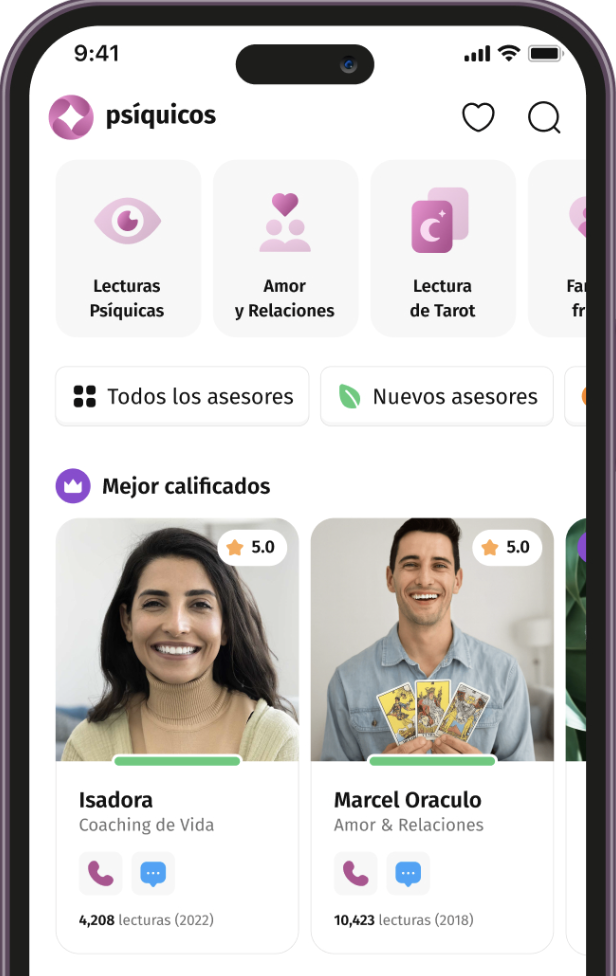Call Marcel Oraculo with the phone icon
616x976 pixels.
(x=355, y=873)
